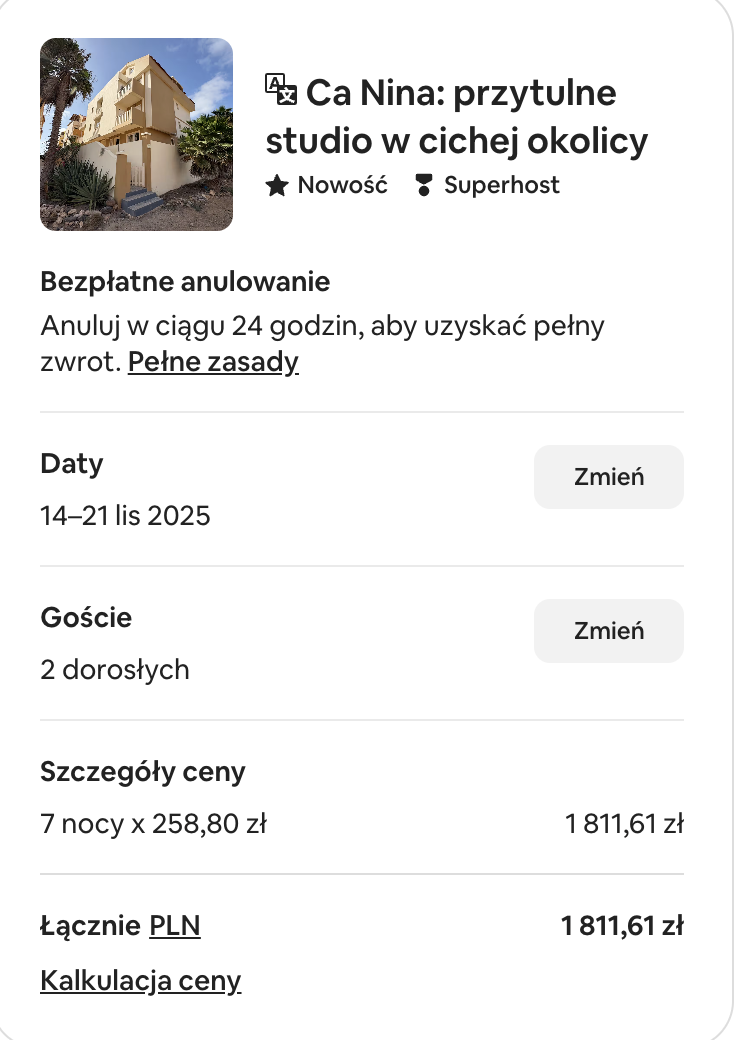734x1040 pixels.
Task: Click the Daty section label
Action: (x=71, y=463)
